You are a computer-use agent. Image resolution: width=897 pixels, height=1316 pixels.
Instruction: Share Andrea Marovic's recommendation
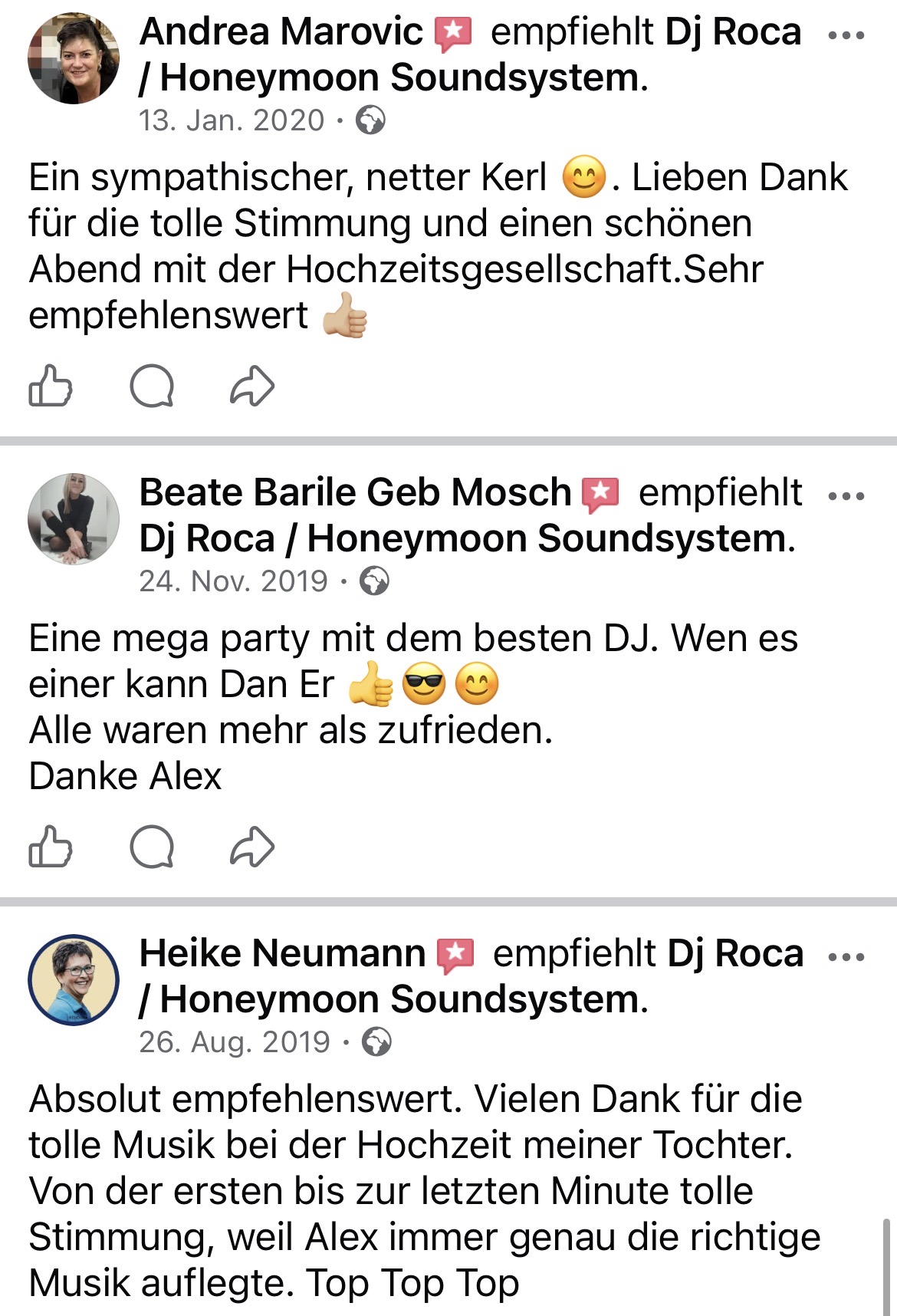pos(252,385)
